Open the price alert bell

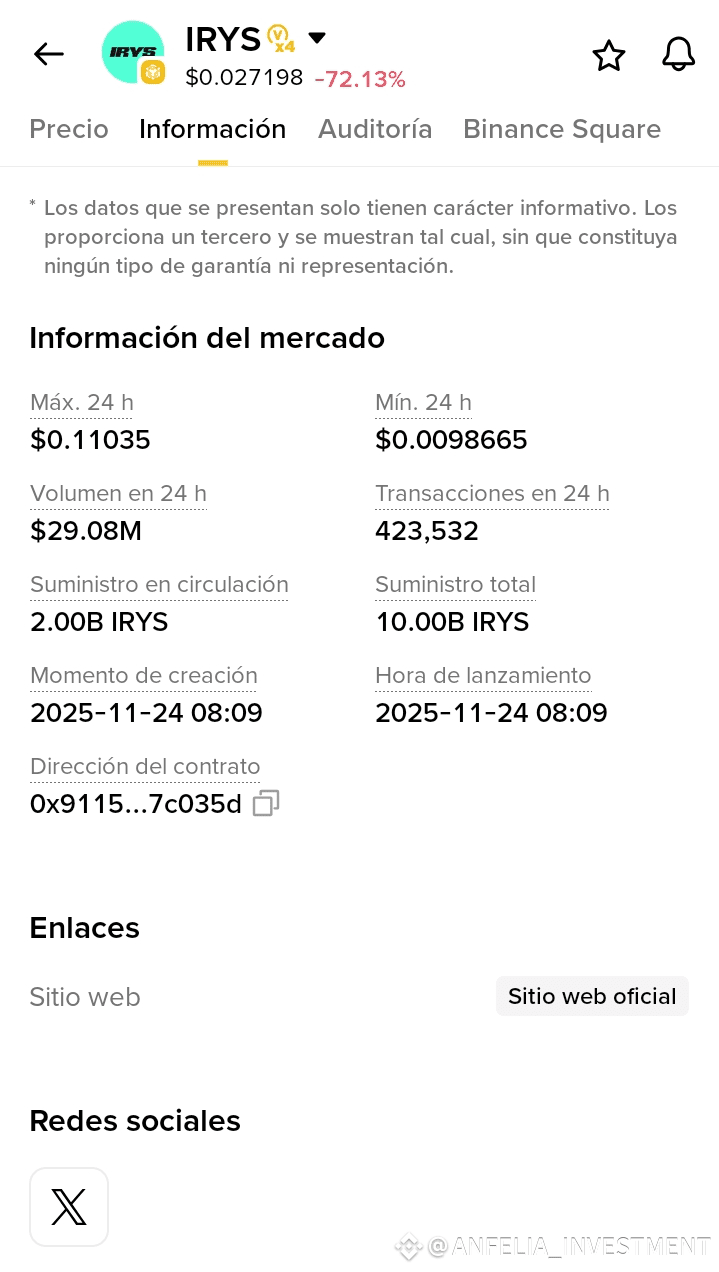point(678,54)
